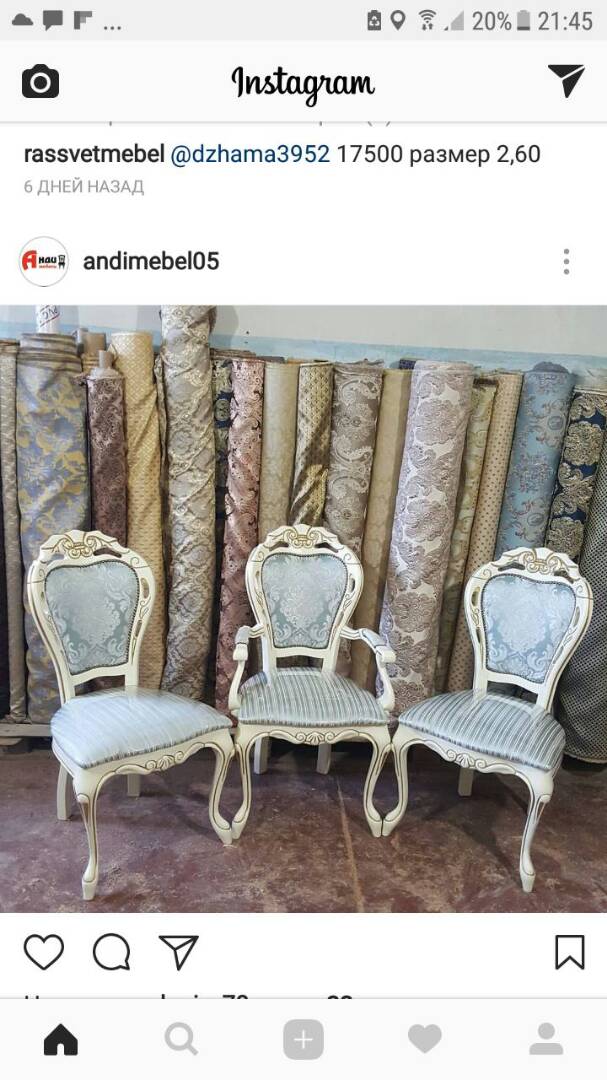Open rassvetmebel profile from the comment
This screenshot has height=1080, width=607.
94,154
